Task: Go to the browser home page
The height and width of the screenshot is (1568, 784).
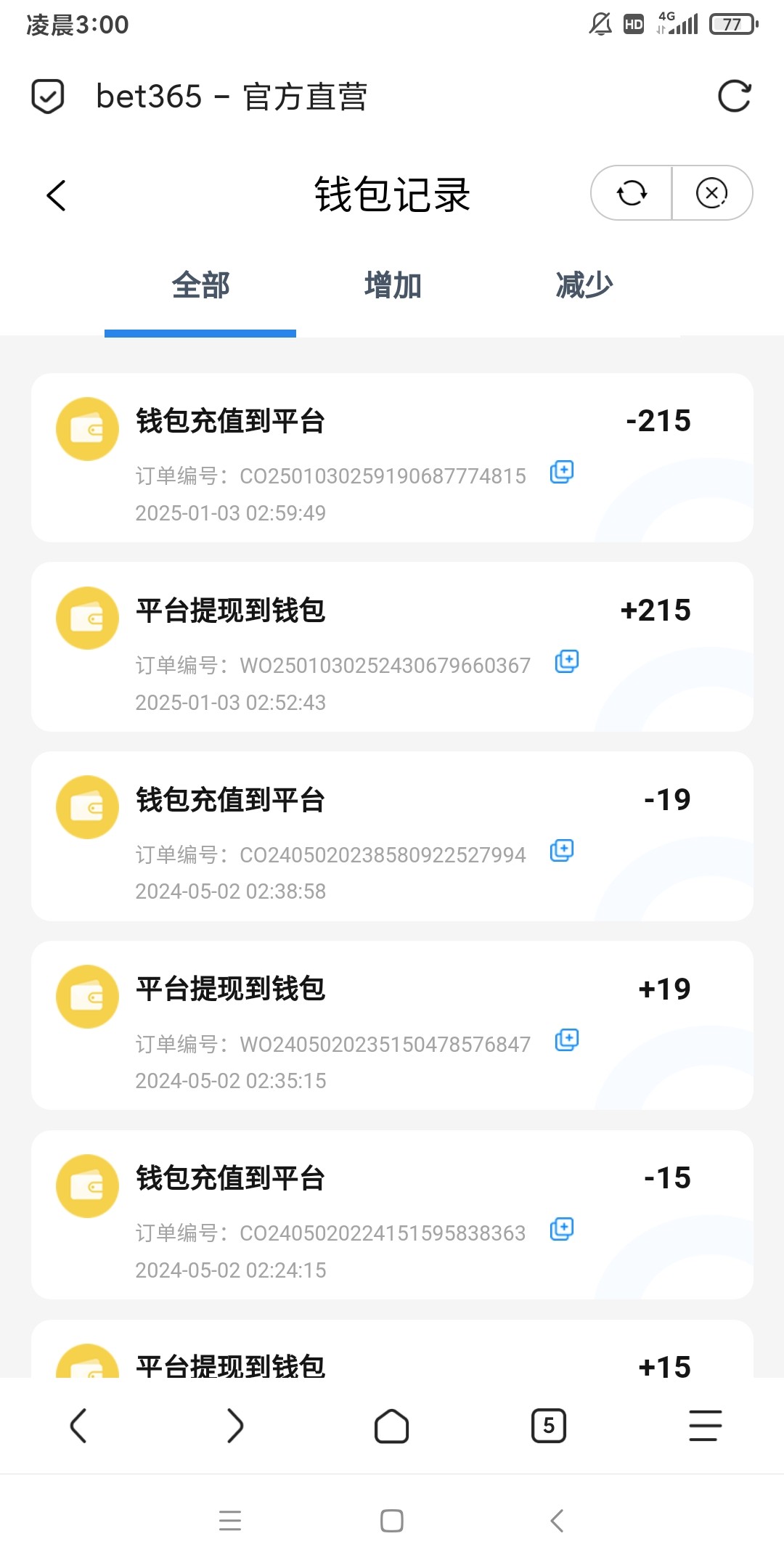Action: point(392,1426)
